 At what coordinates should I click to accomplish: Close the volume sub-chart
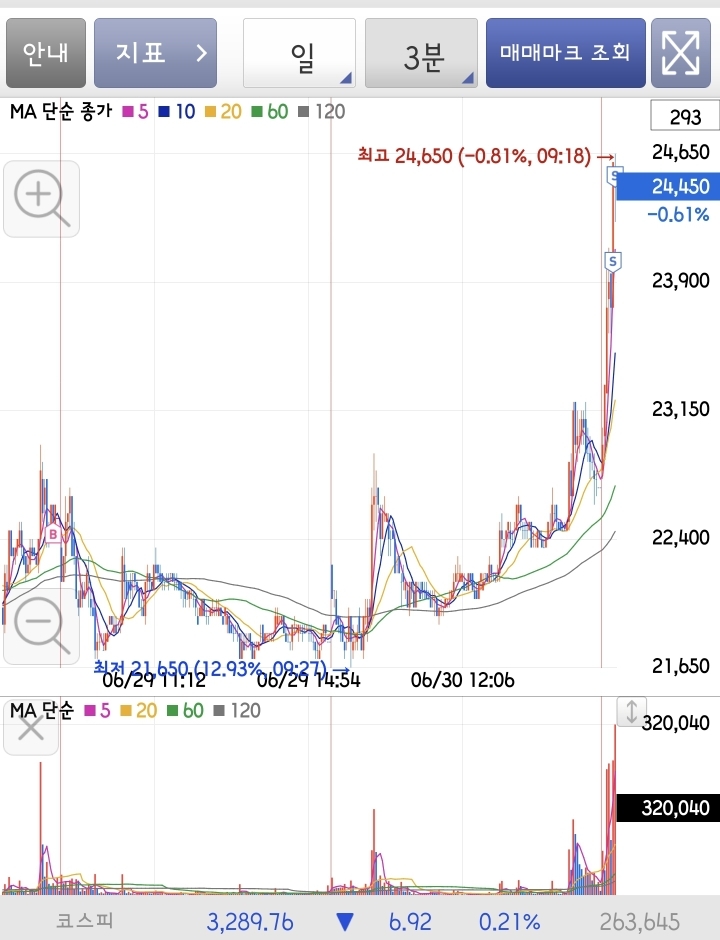31,728
